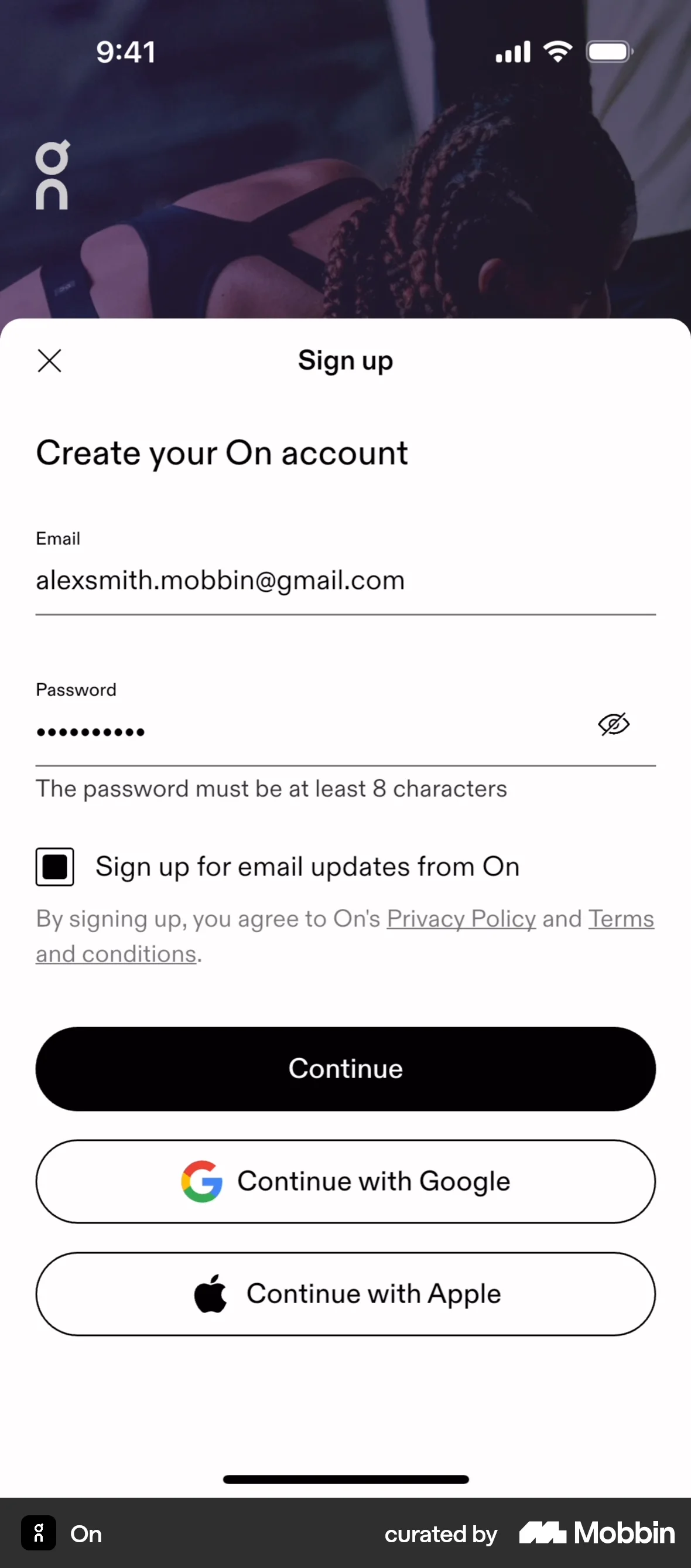Edit the Email input field
Viewport: 691px width, 1568px height.
pos(345,580)
